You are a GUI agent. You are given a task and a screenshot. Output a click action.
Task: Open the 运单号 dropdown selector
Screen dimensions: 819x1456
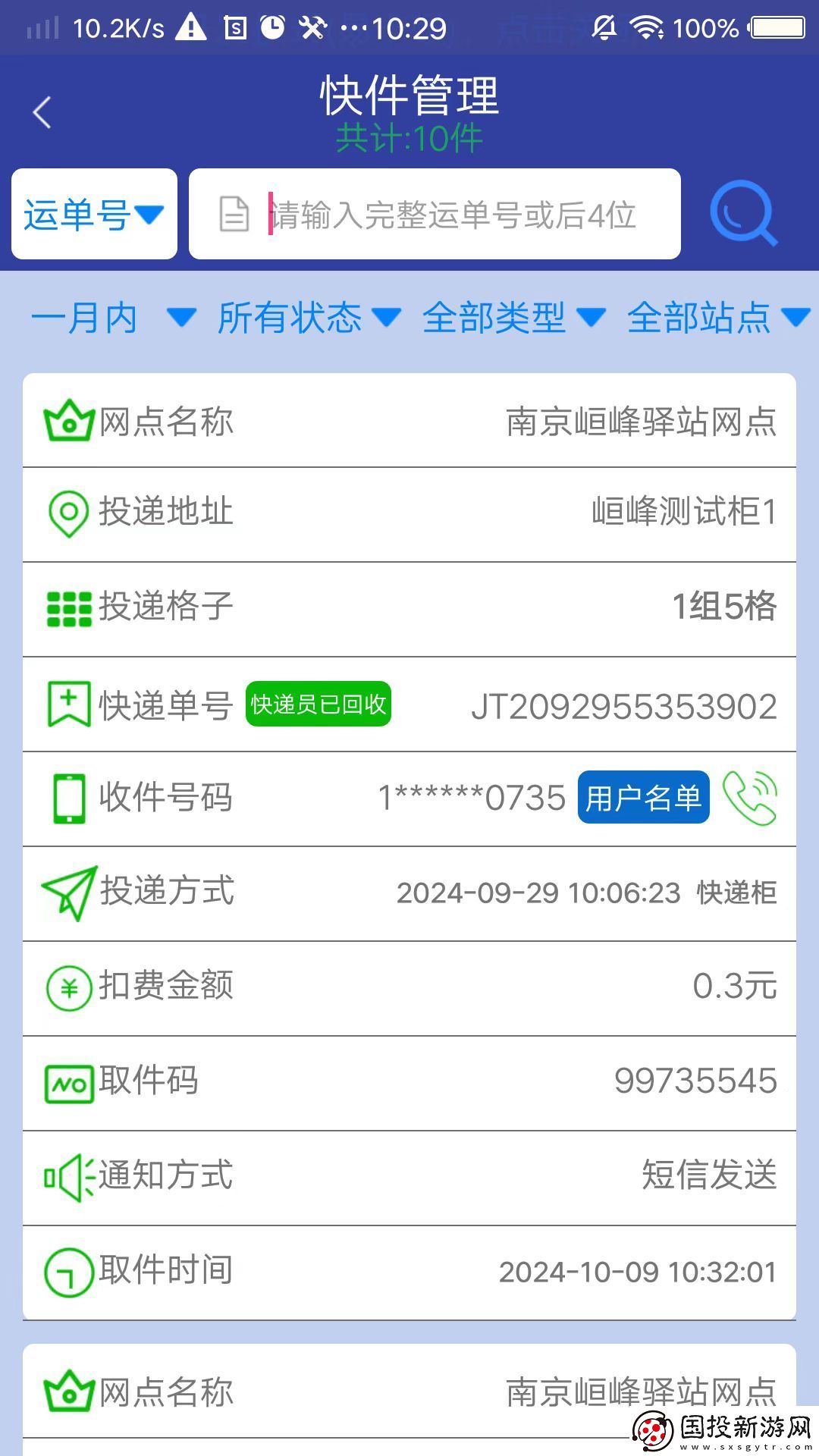click(93, 214)
